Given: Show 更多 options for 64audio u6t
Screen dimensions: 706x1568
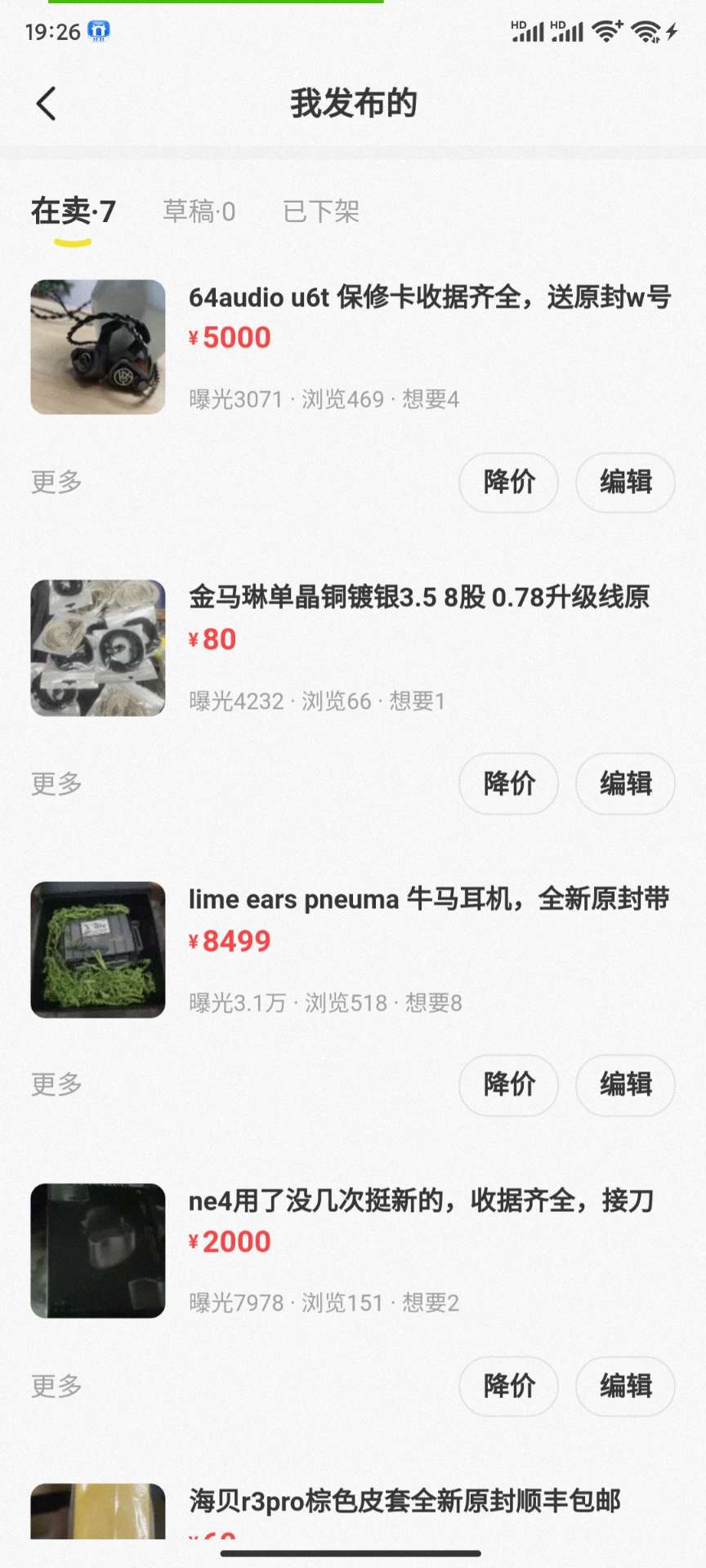Looking at the screenshot, I should click(56, 482).
